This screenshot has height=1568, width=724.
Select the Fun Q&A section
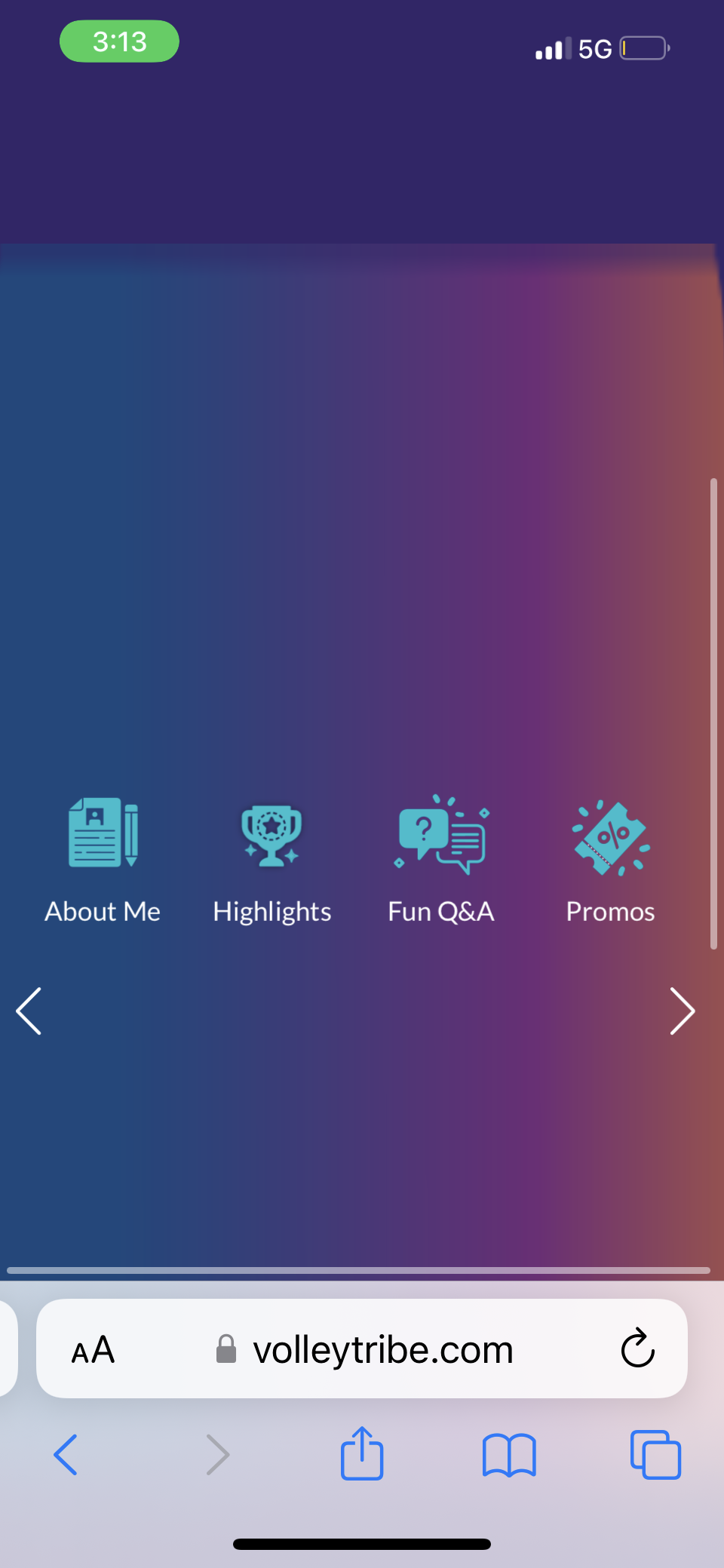[x=441, y=860]
